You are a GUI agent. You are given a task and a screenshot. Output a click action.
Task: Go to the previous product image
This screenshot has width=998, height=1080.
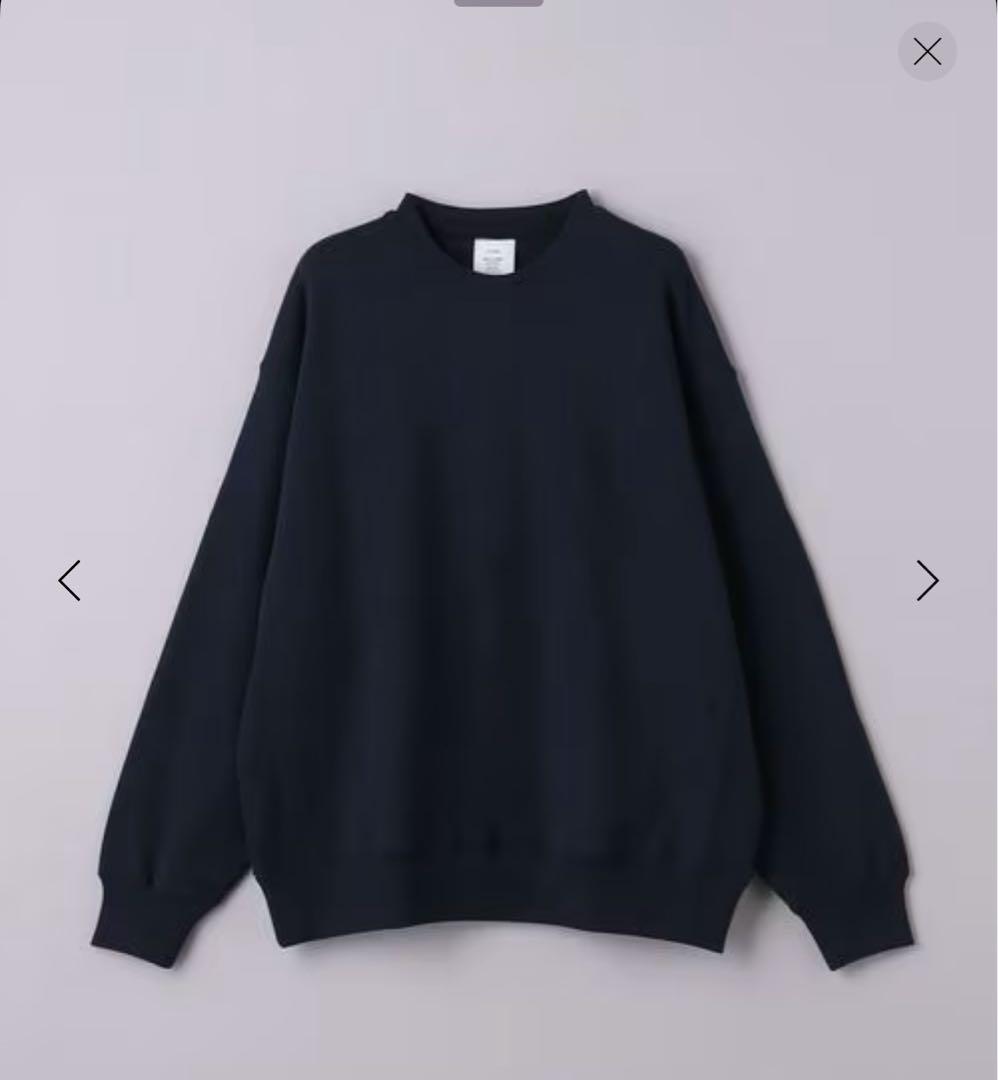click(69, 580)
